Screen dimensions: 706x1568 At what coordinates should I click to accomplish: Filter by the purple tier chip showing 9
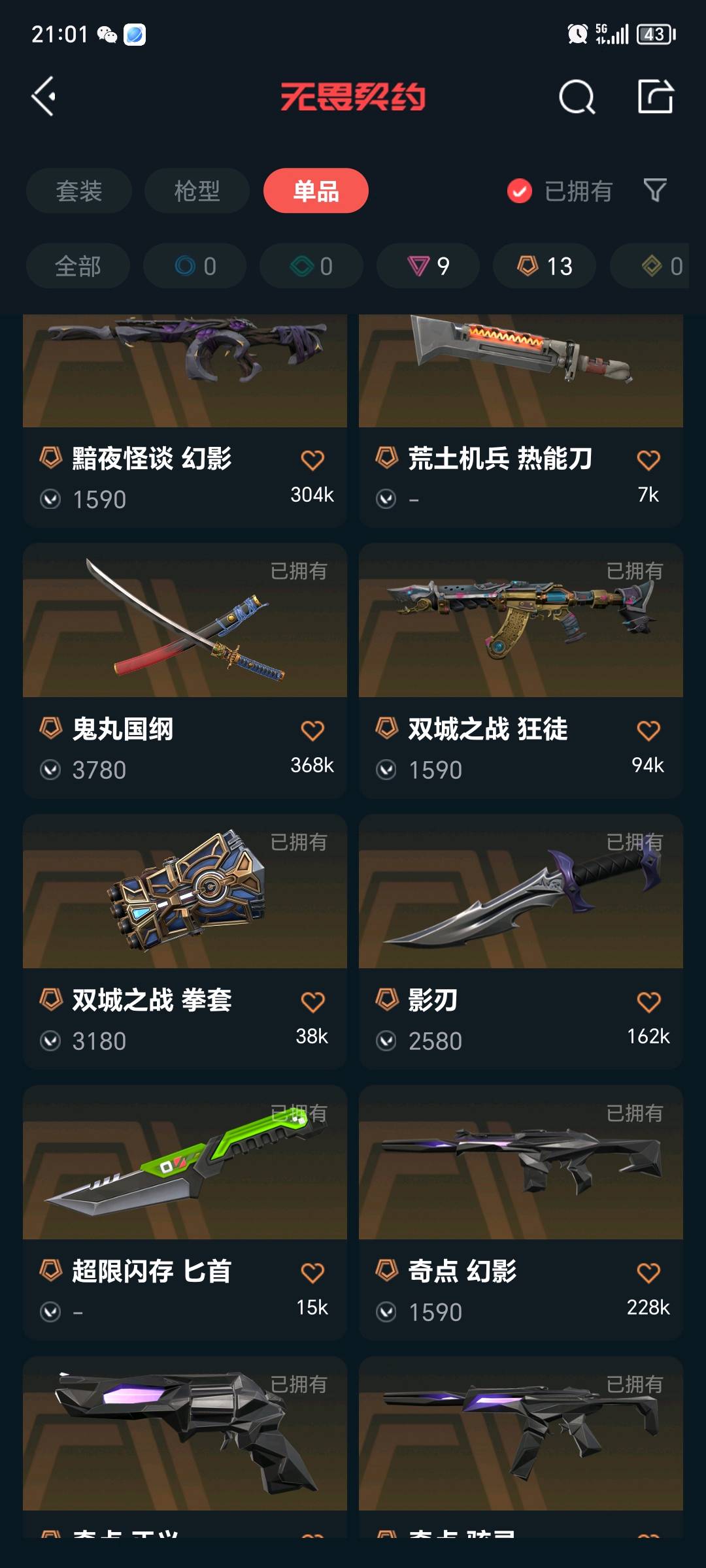428,266
